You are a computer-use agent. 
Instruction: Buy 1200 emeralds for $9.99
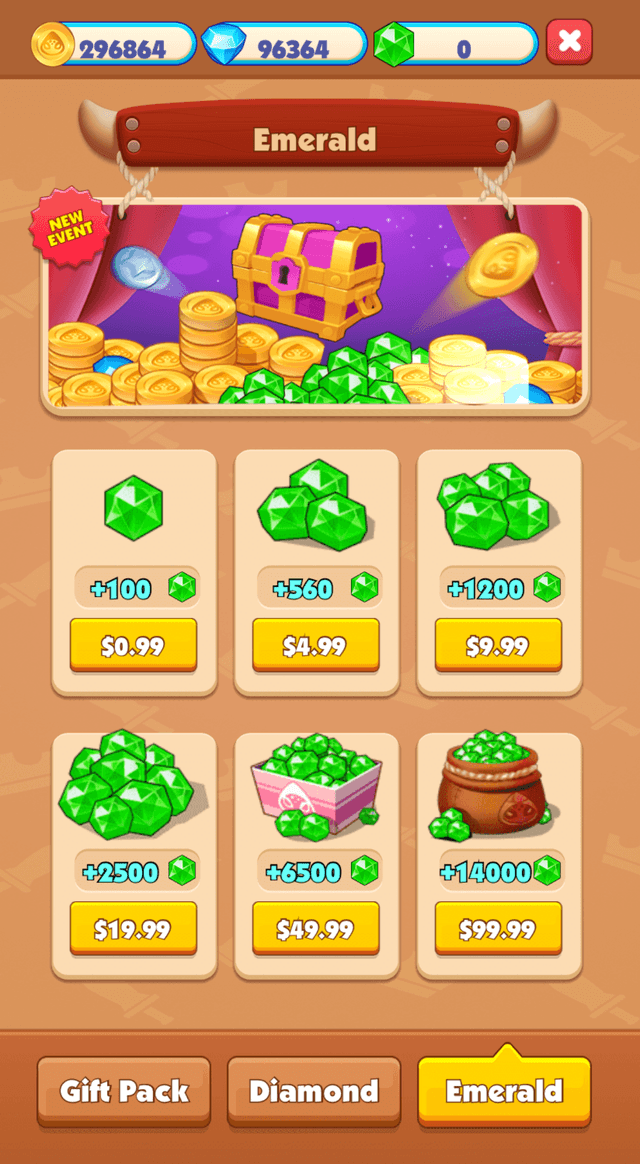pyautogui.click(x=498, y=646)
